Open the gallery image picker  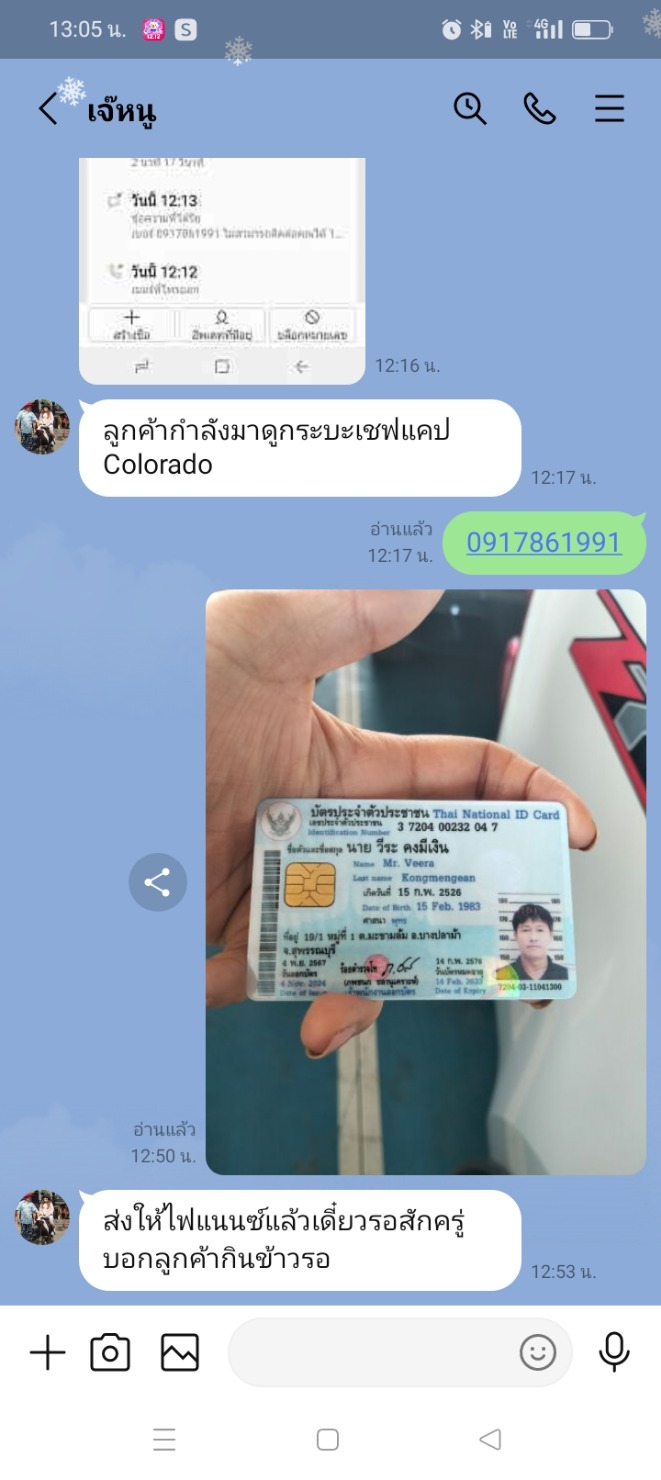(180, 1353)
